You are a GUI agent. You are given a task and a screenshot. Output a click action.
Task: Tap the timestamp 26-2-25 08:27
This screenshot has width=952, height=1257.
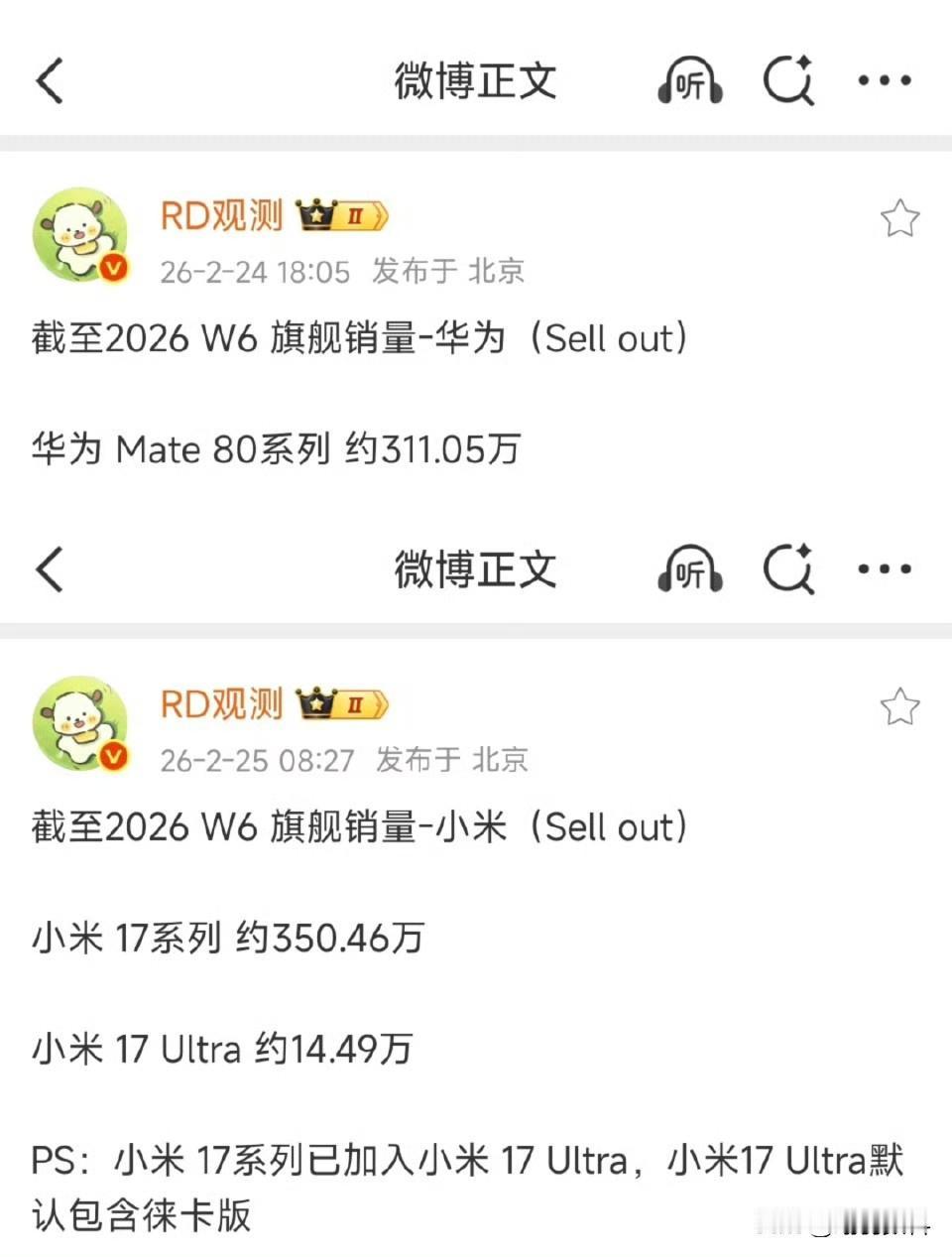(257, 760)
